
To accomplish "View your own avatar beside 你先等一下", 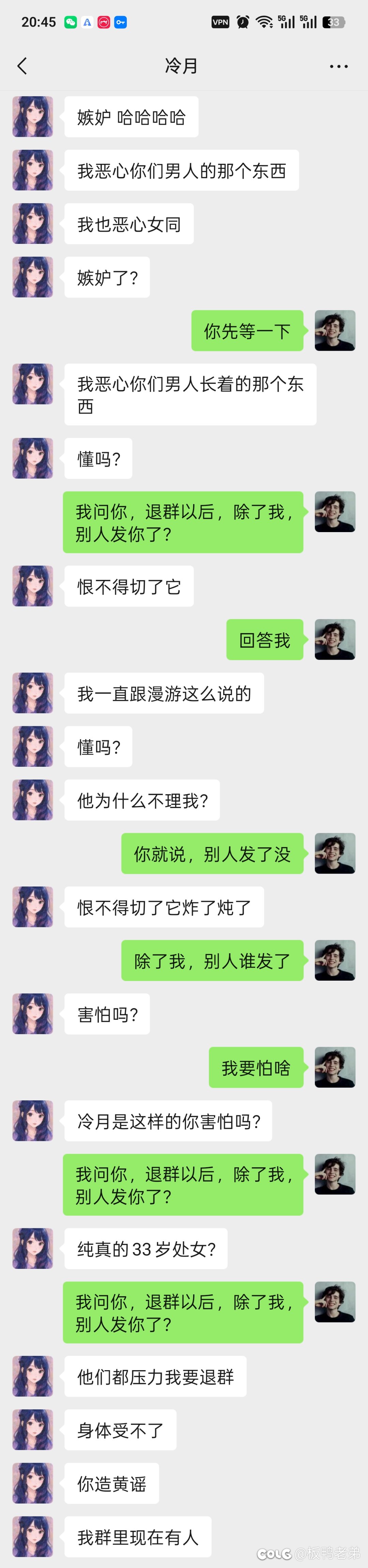I will tap(335, 331).
